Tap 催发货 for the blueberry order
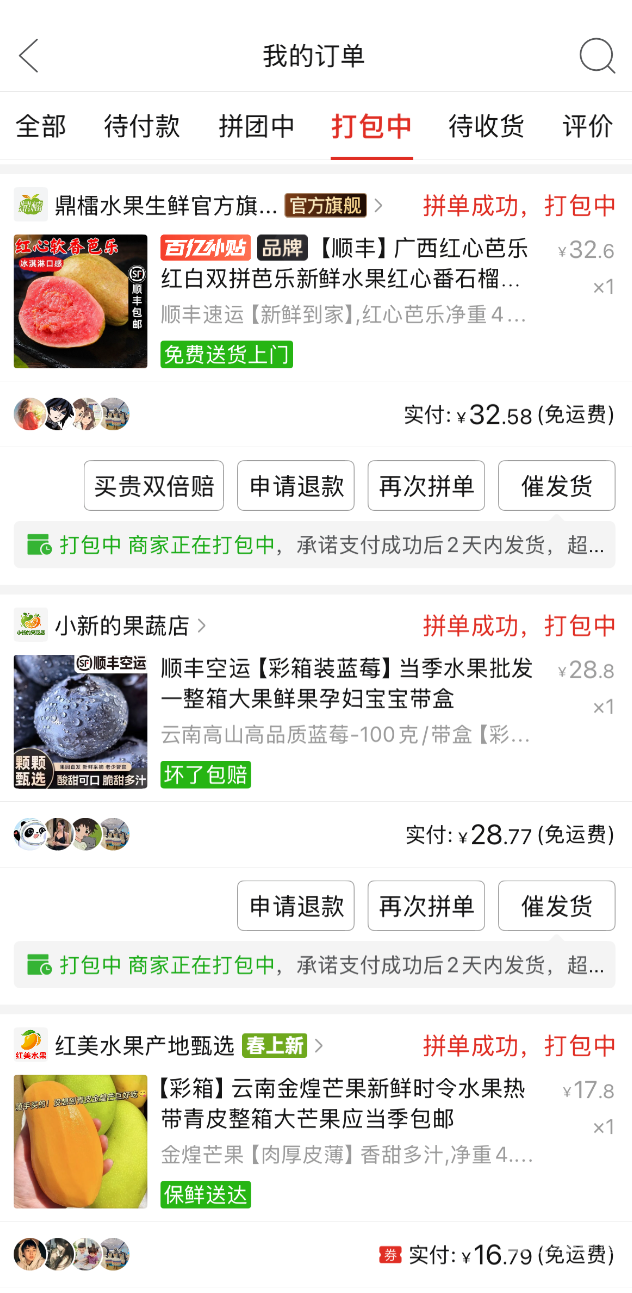Image resolution: width=632 pixels, height=1293 pixels. (556, 906)
